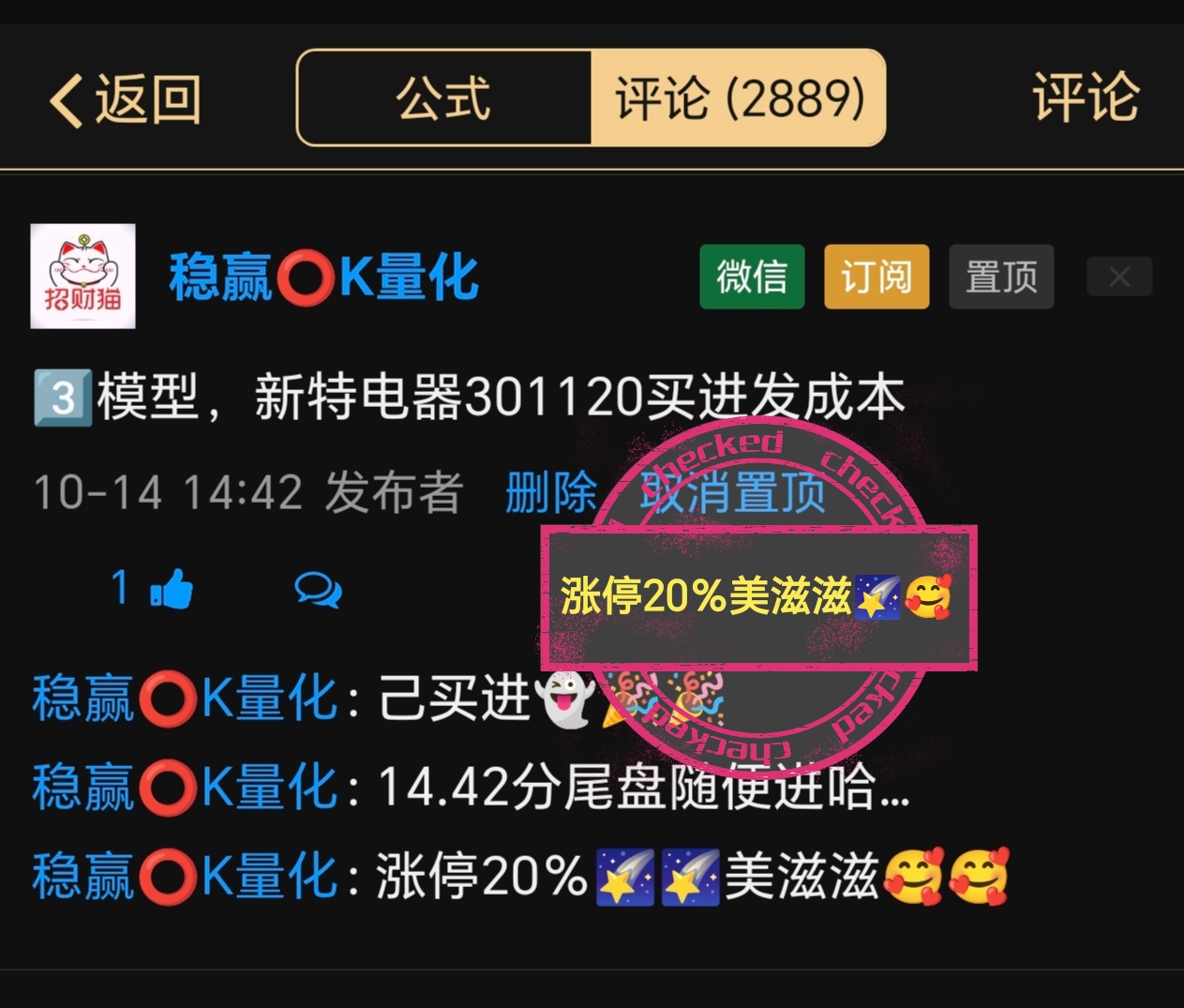Image resolution: width=1184 pixels, height=1008 pixels.
Task: Open the 微信 button on the post
Action: (752, 277)
